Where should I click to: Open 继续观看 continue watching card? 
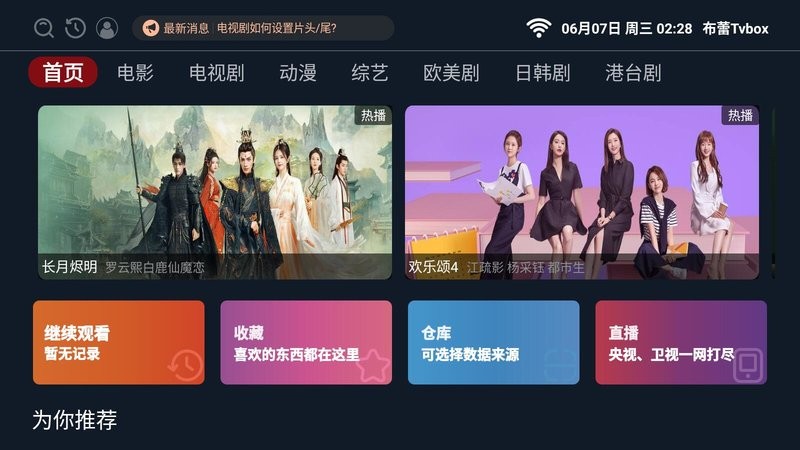118,342
